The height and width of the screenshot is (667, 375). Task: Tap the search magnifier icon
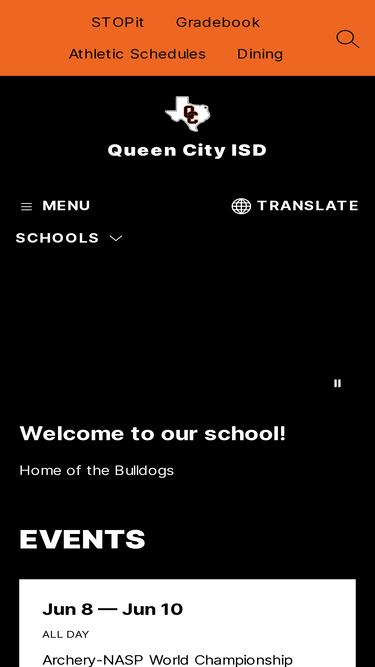[x=348, y=39]
